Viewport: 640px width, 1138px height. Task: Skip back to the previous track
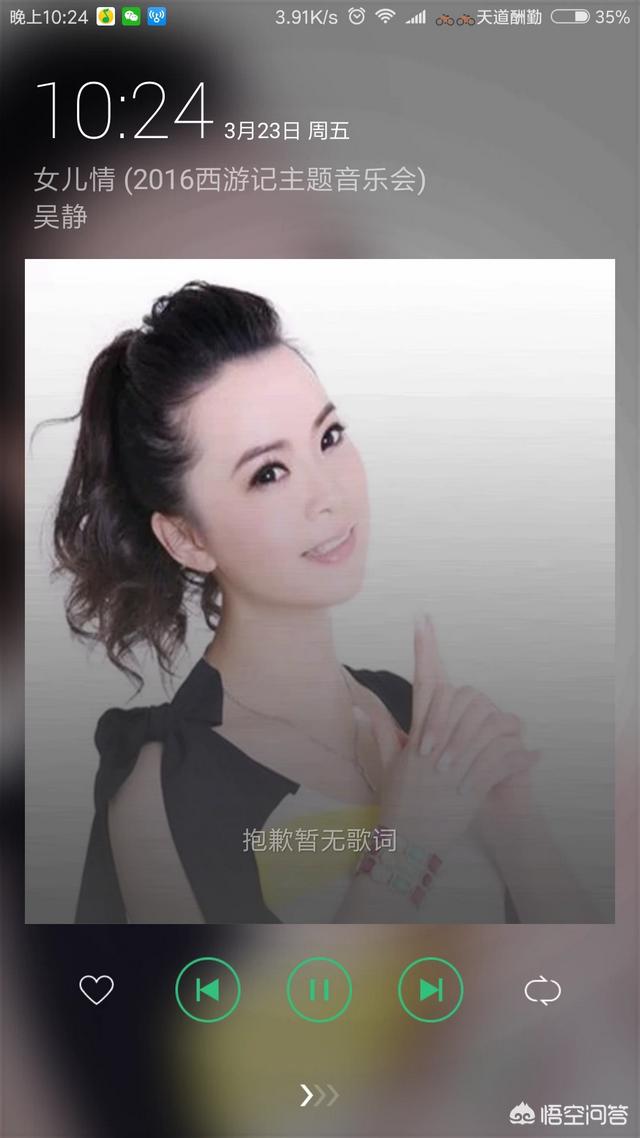pos(208,990)
